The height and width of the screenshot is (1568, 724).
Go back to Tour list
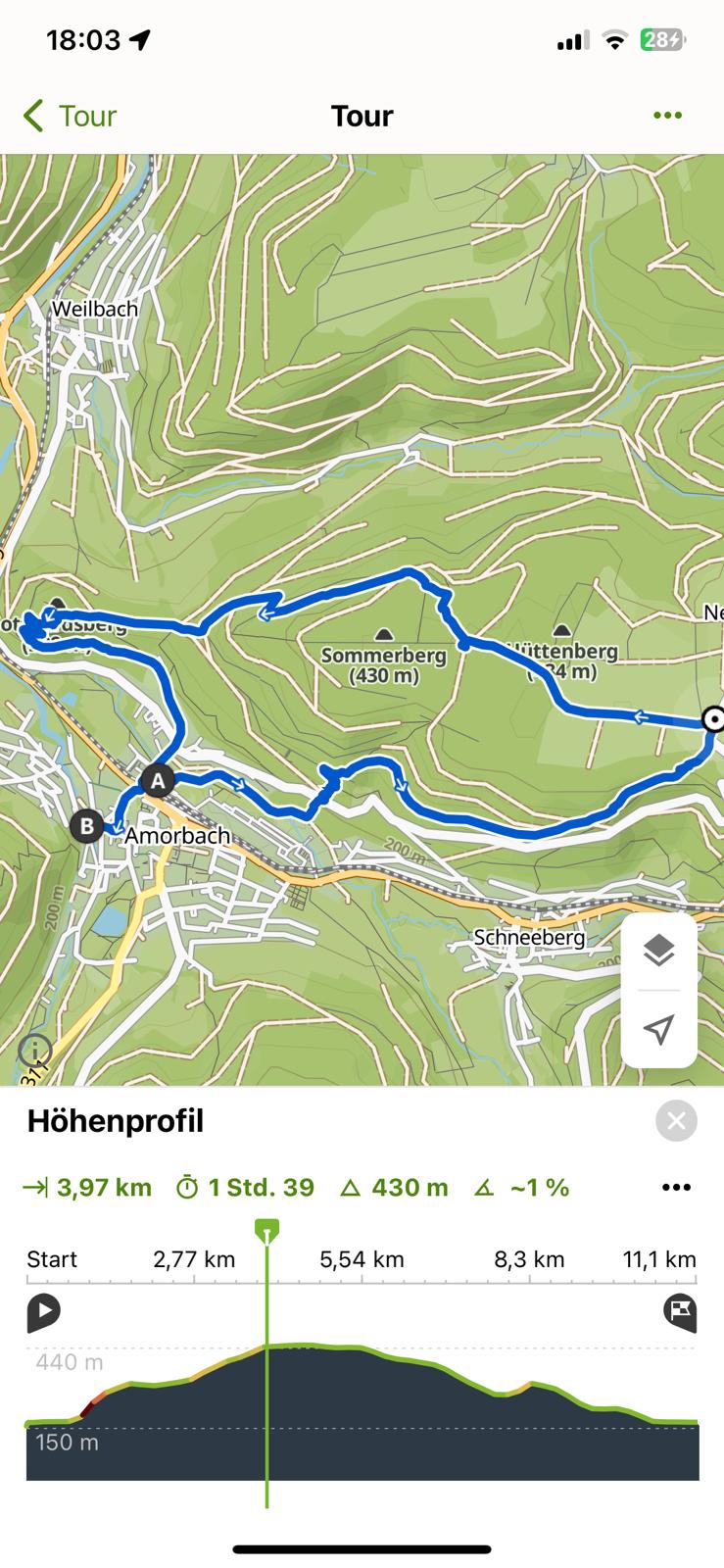pos(69,116)
